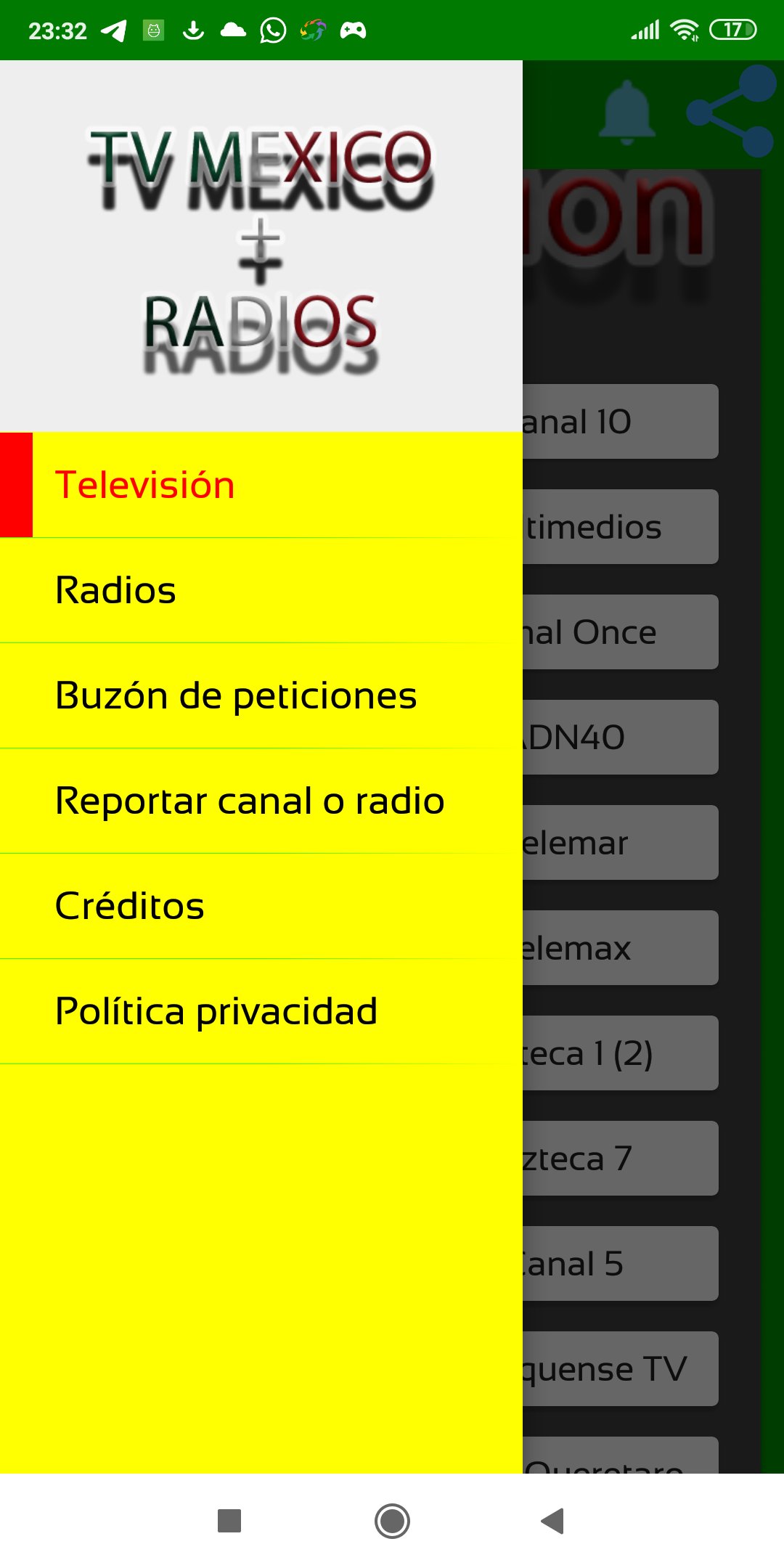Screen dimensions: 784x1568
Task: Tap the download icon in status bar
Action: pos(192,29)
